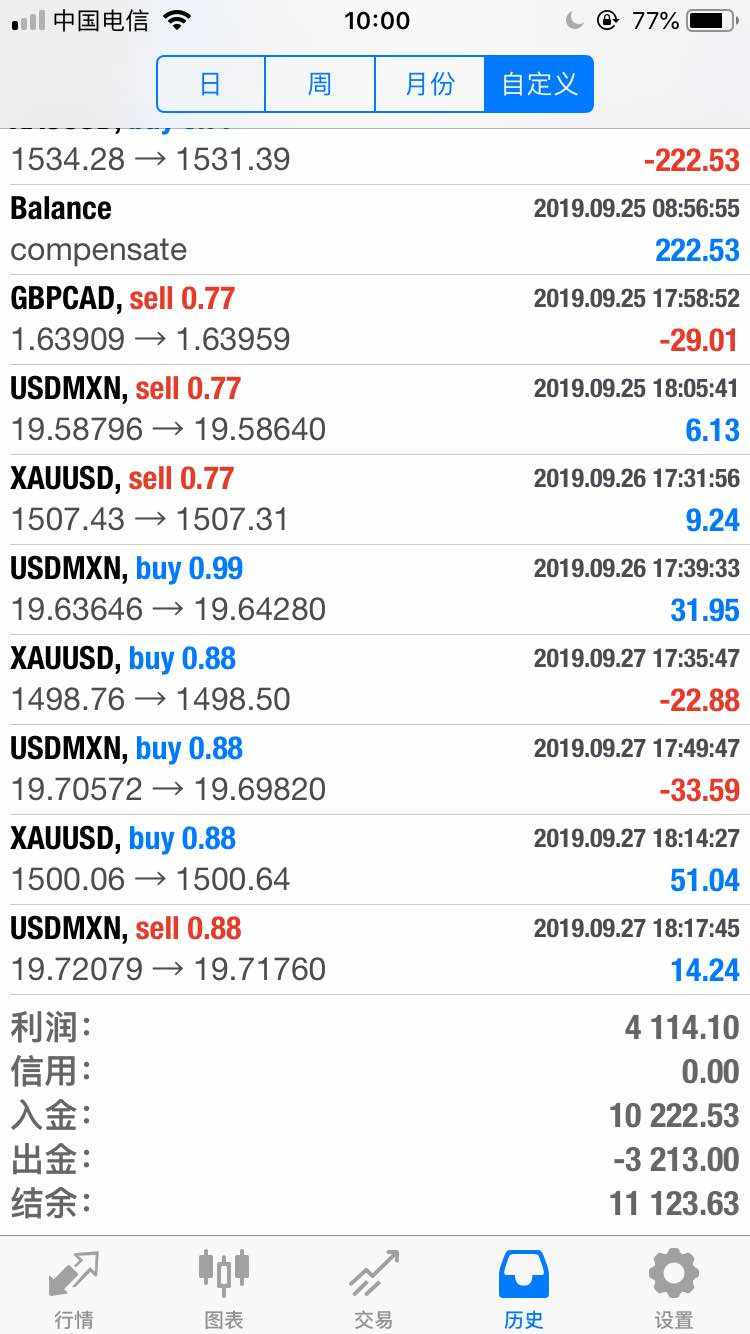View the USDMXN sell 0.77 trade
Image resolution: width=750 pixels, height=1334 pixels.
pos(375,409)
